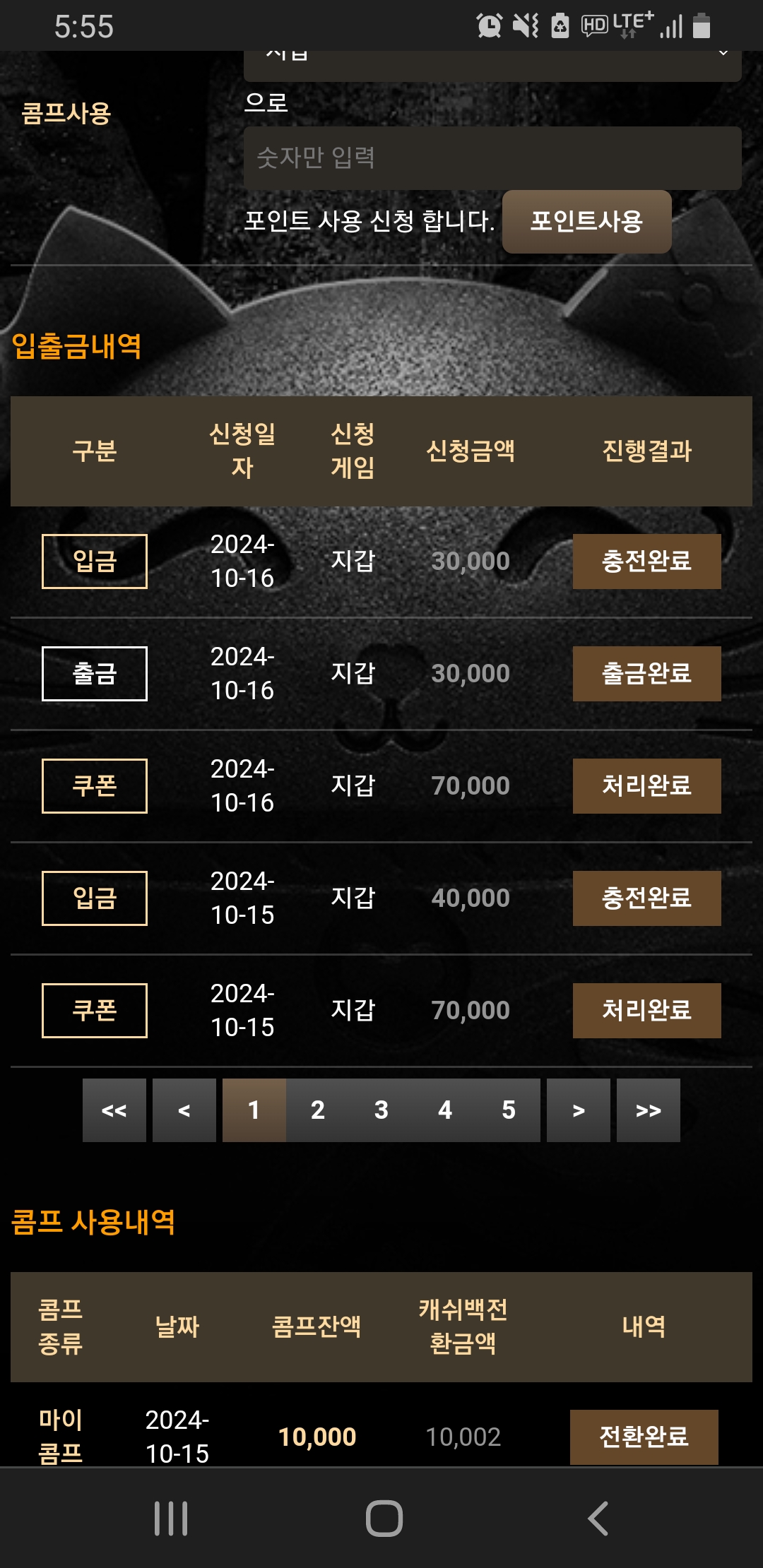This screenshot has width=763, height=1568.
Task: Tap the system back button
Action: [x=598, y=1519]
